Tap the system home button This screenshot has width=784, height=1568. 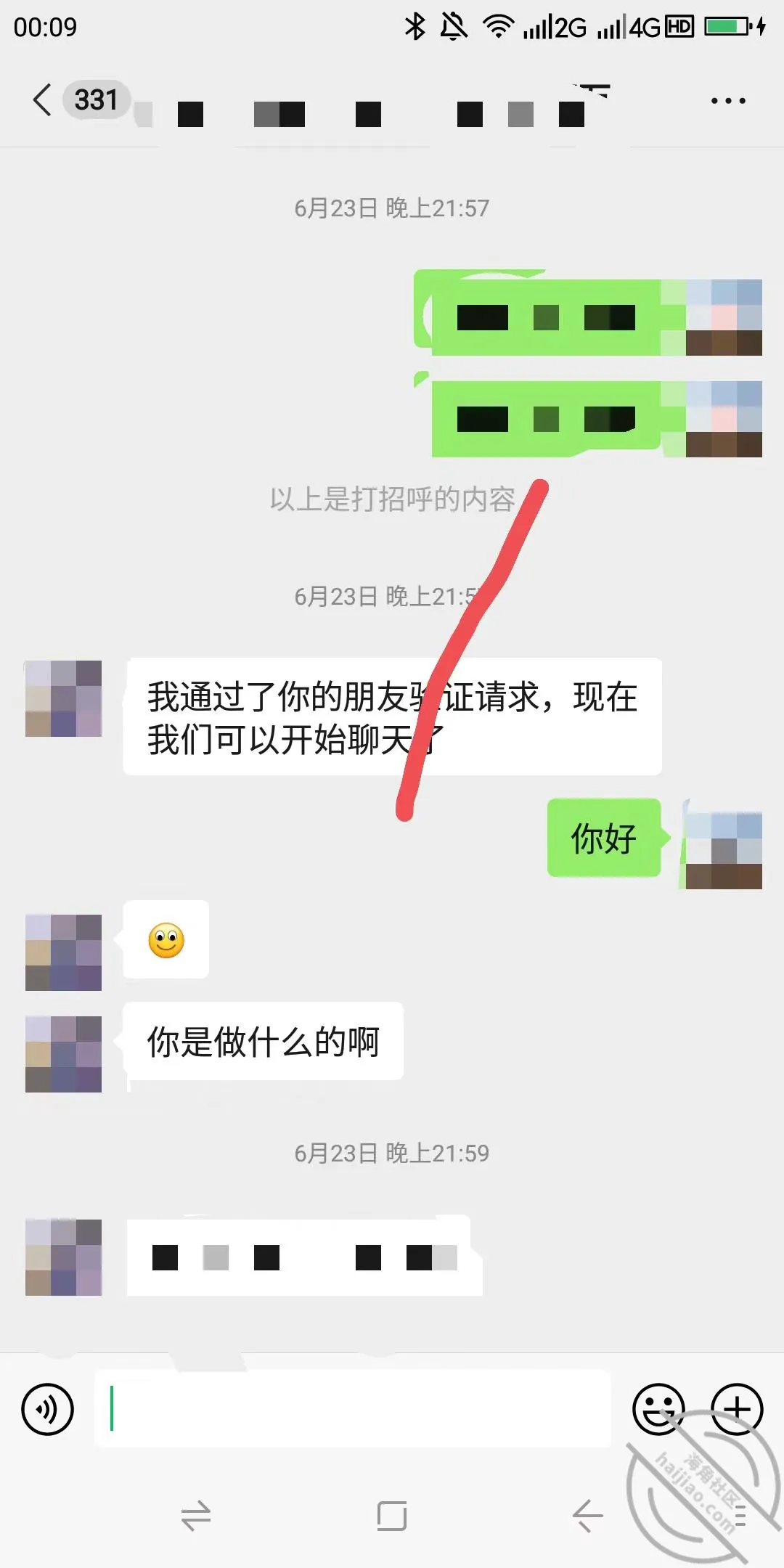point(392,1516)
